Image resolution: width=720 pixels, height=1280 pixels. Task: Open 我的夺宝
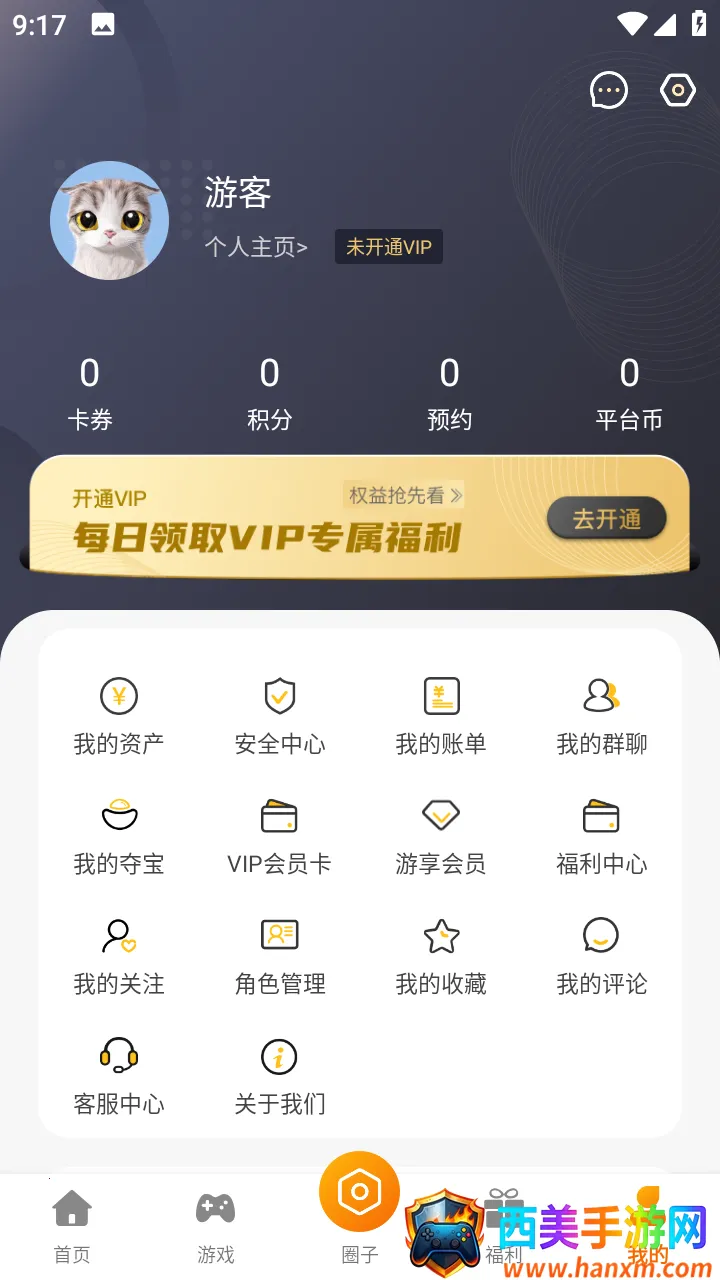[x=119, y=836]
